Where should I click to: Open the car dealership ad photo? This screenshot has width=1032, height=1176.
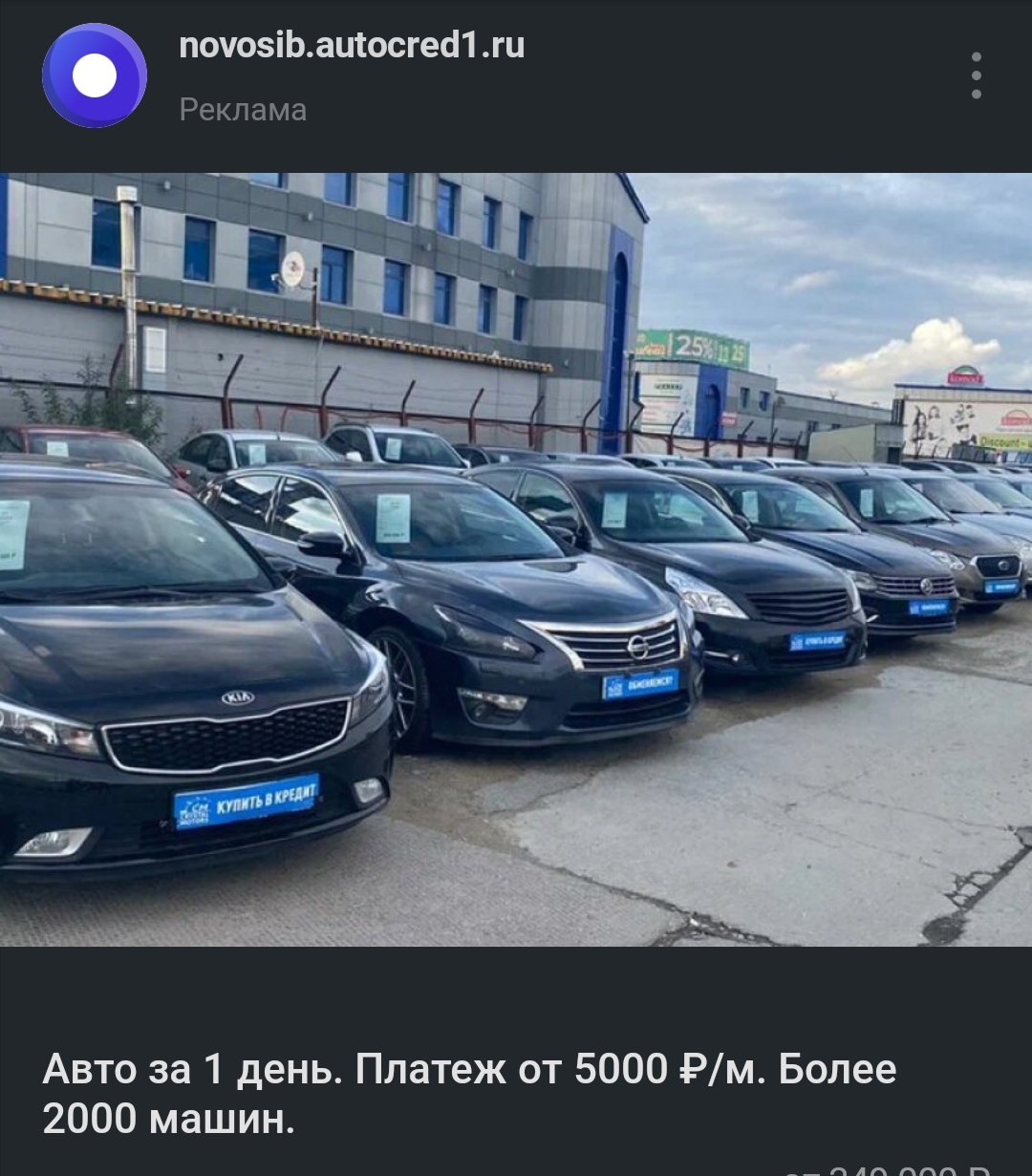coord(516,559)
